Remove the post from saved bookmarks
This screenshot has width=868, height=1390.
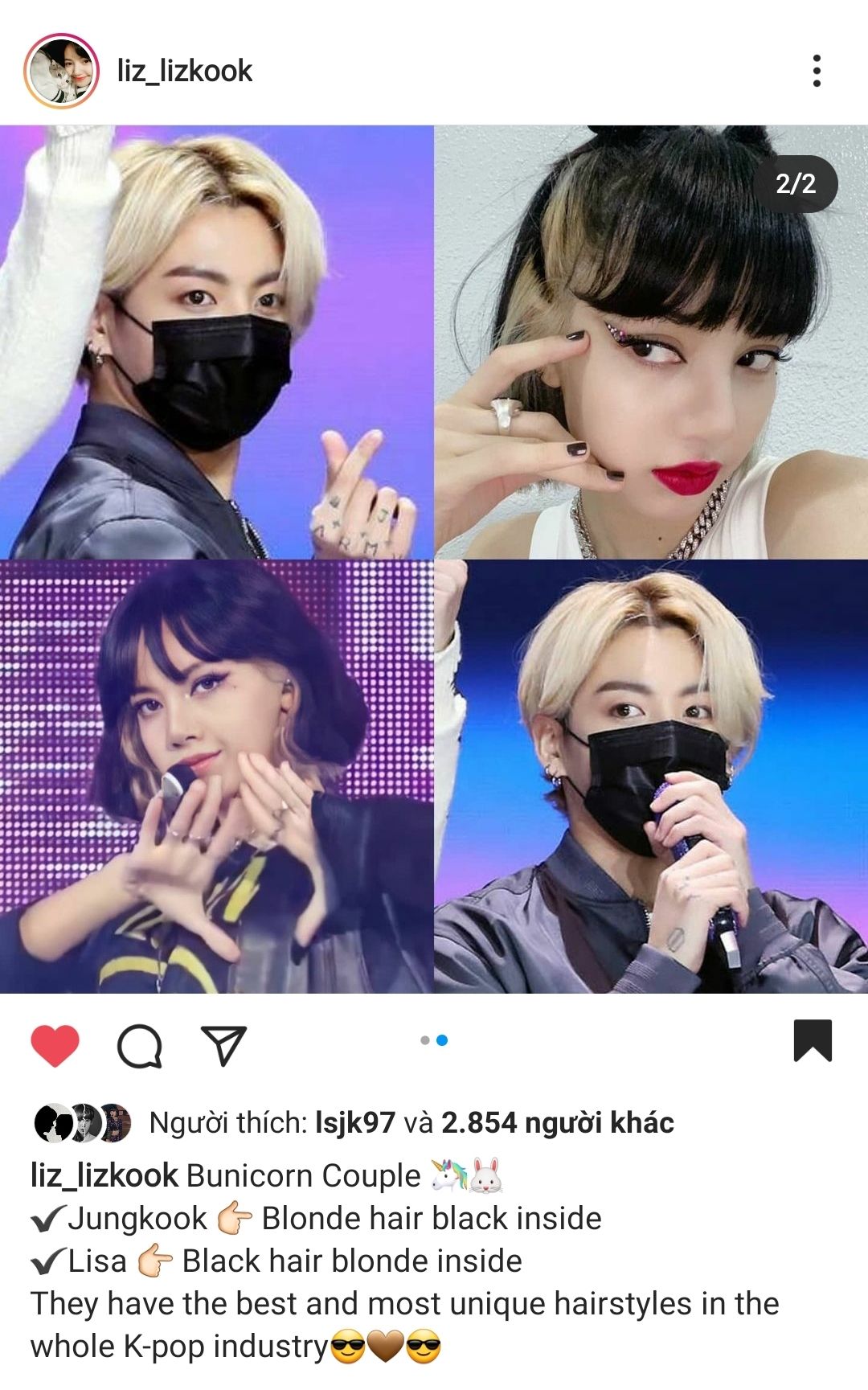point(813,1041)
